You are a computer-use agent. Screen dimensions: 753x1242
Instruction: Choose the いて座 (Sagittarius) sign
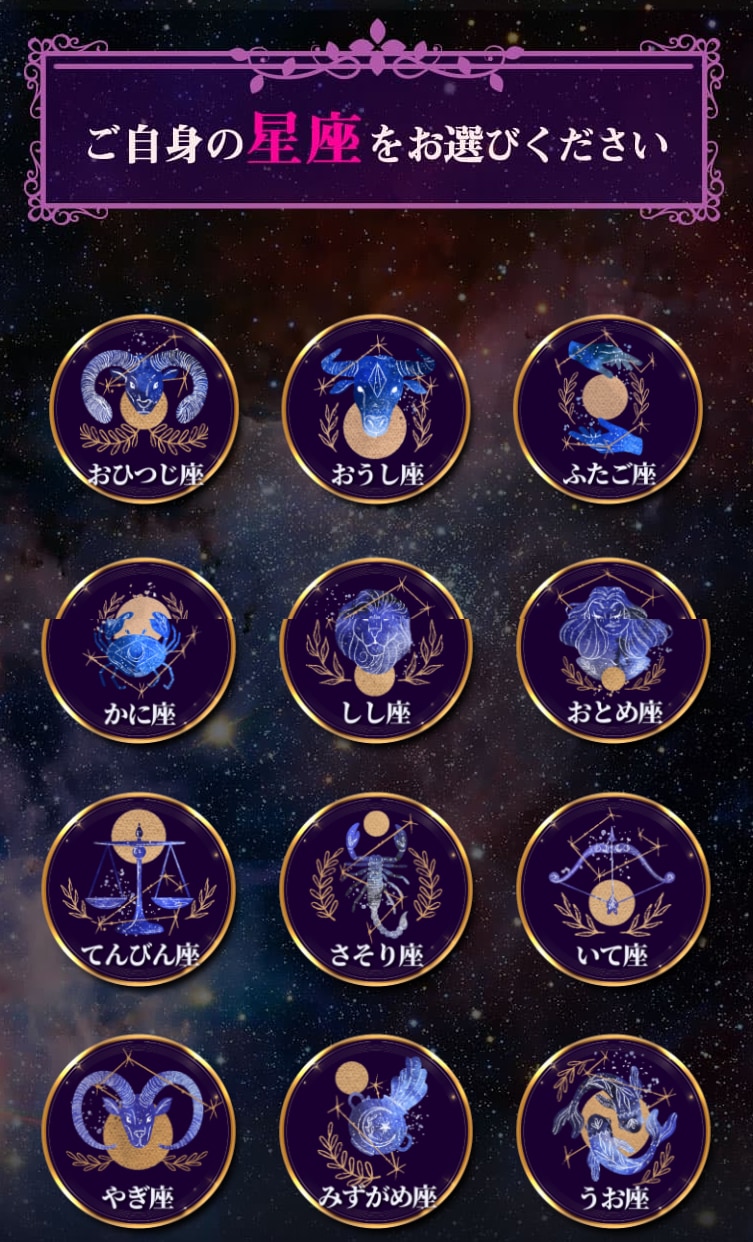pyautogui.click(x=612, y=889)
